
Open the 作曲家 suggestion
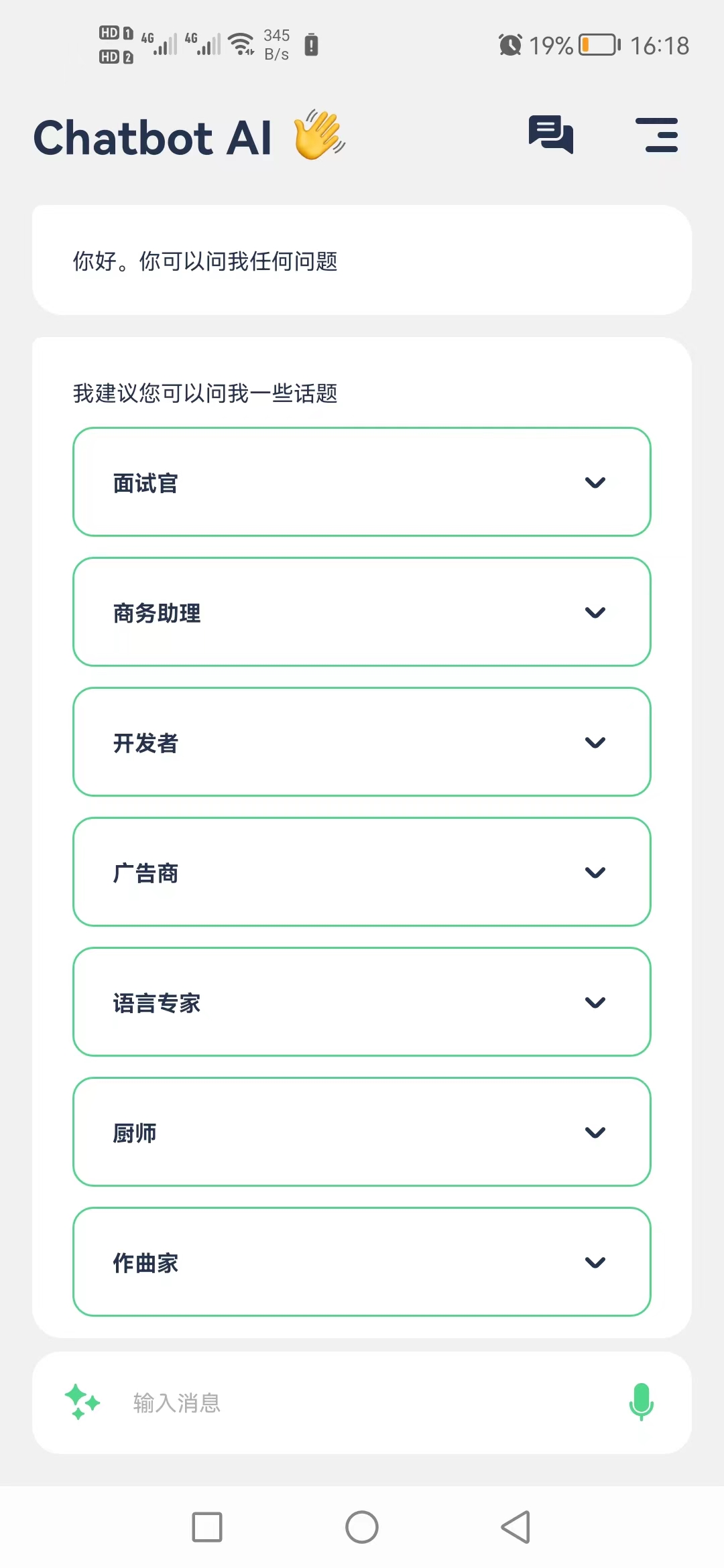pyautogui.click(x=362, y=1262)
